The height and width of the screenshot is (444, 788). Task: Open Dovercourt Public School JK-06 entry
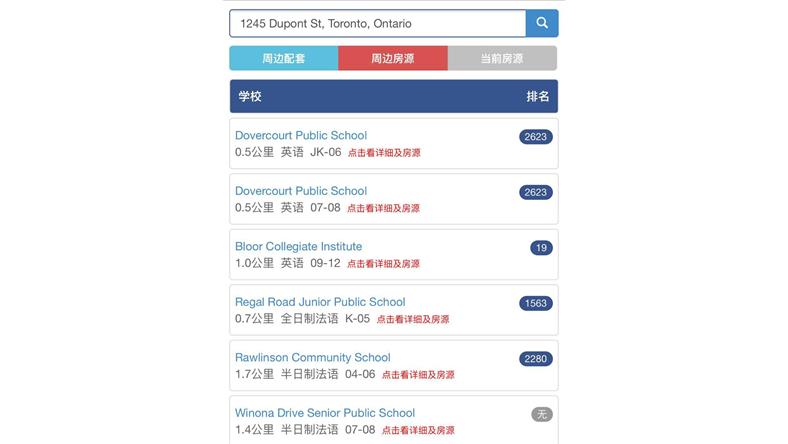pos(301,136)
